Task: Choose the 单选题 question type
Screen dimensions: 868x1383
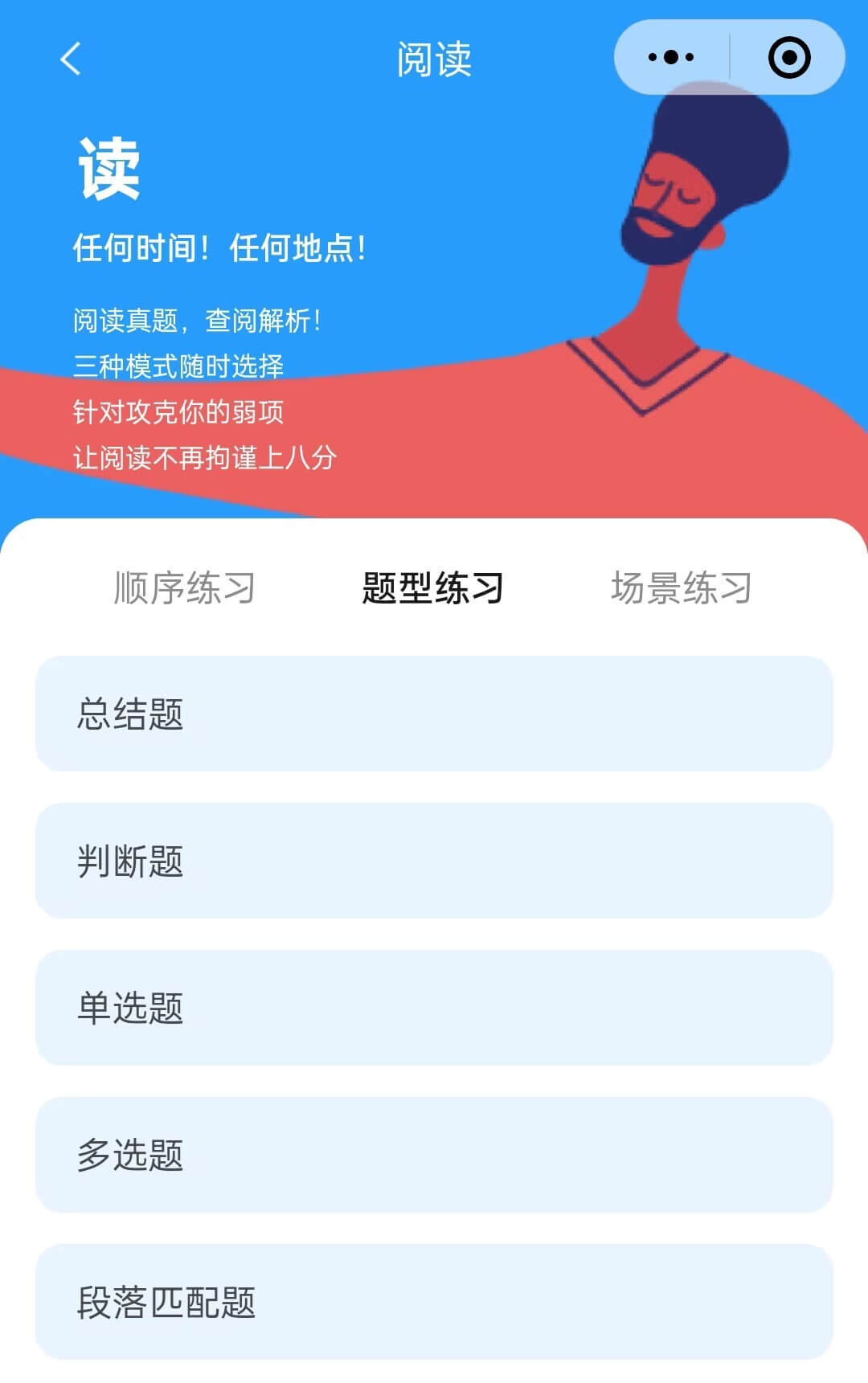Action: (434, 1008)
